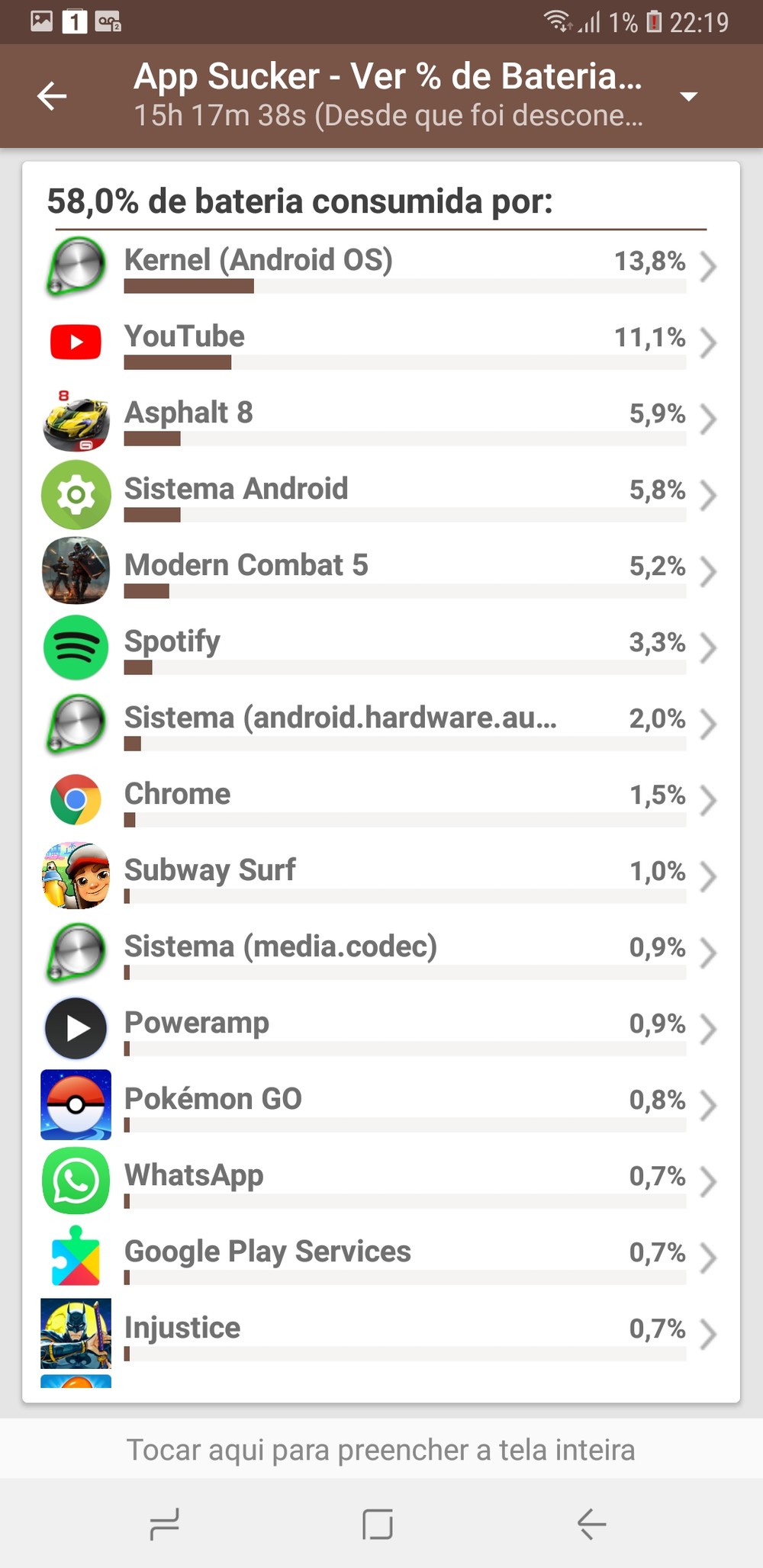Image resolution: width=763 pixels, height=1568 pixels.
Task: Check Chrome battery consumption
Action: [x=381, y=800]
